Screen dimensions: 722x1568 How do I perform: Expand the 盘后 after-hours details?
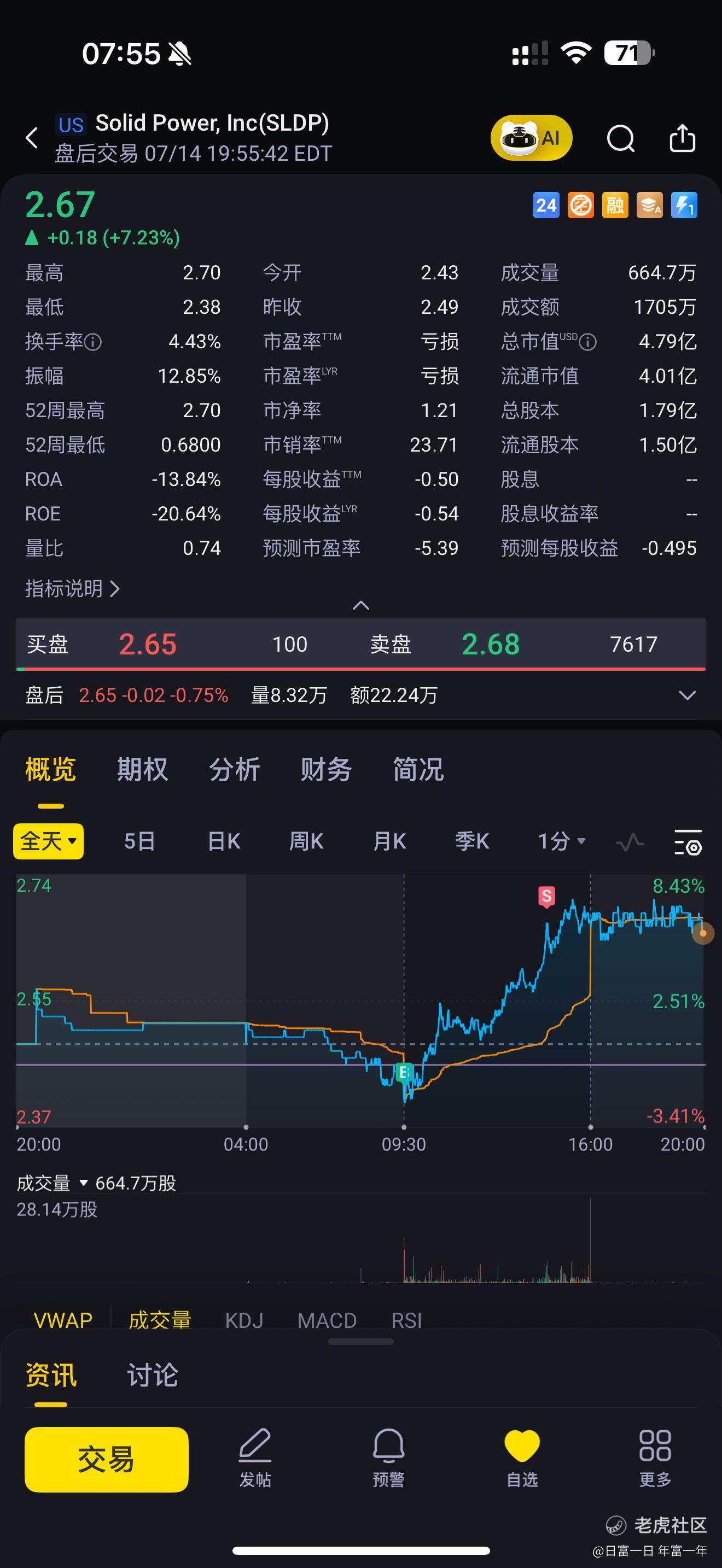pyautogui.click(x=688, y=695)
